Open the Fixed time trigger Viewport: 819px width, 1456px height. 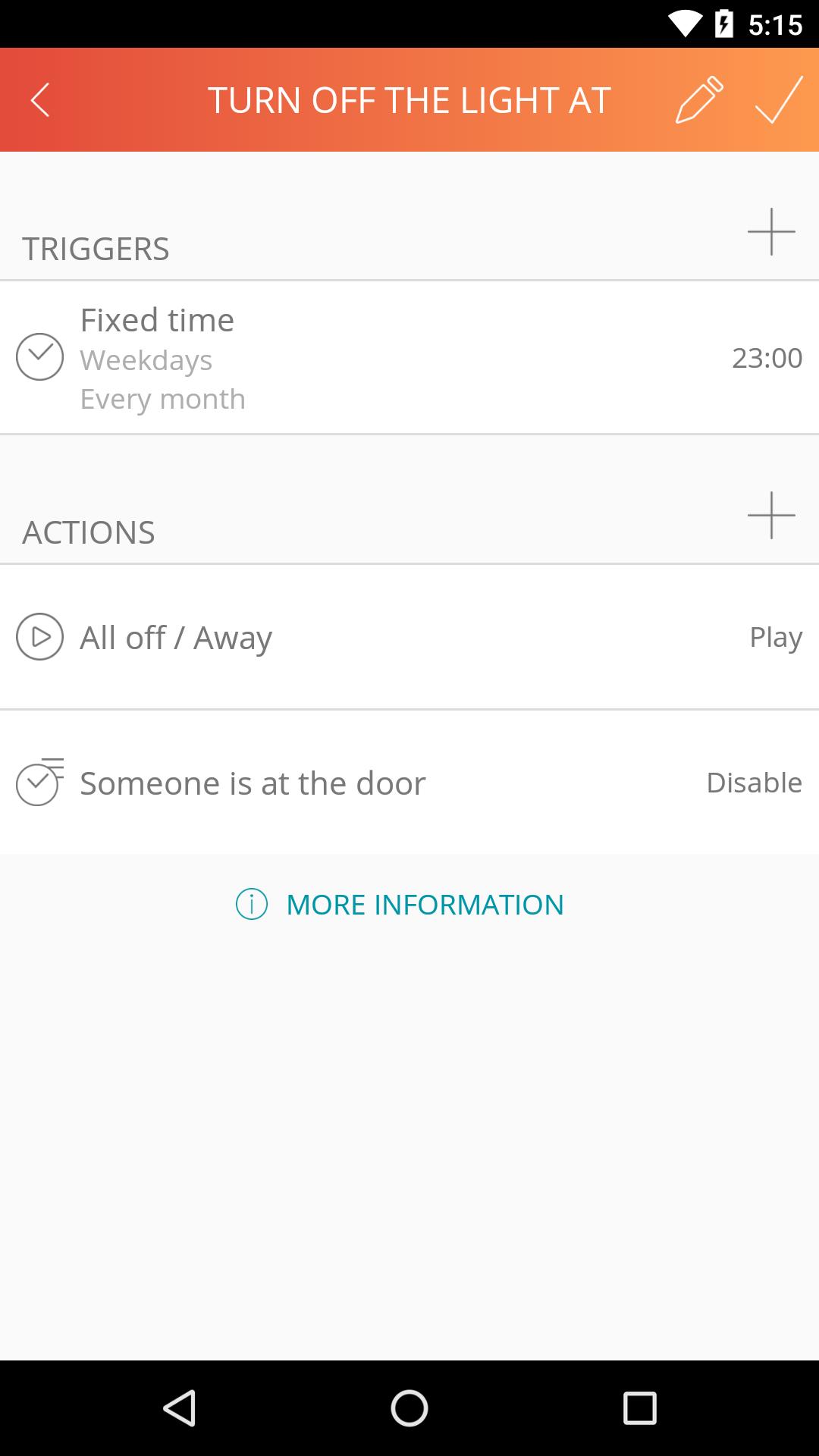coord(409,358)
